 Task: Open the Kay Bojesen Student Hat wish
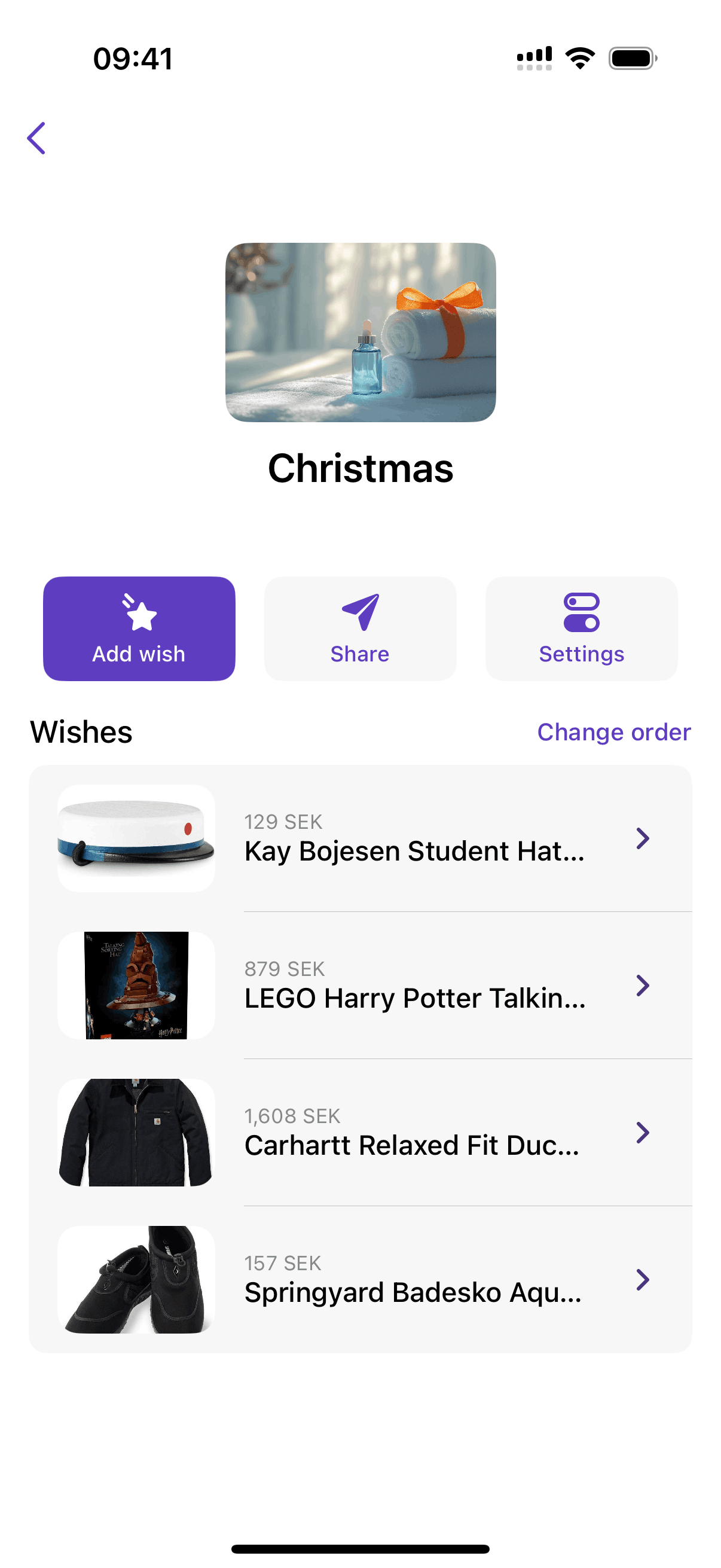[x=414, y=839]
